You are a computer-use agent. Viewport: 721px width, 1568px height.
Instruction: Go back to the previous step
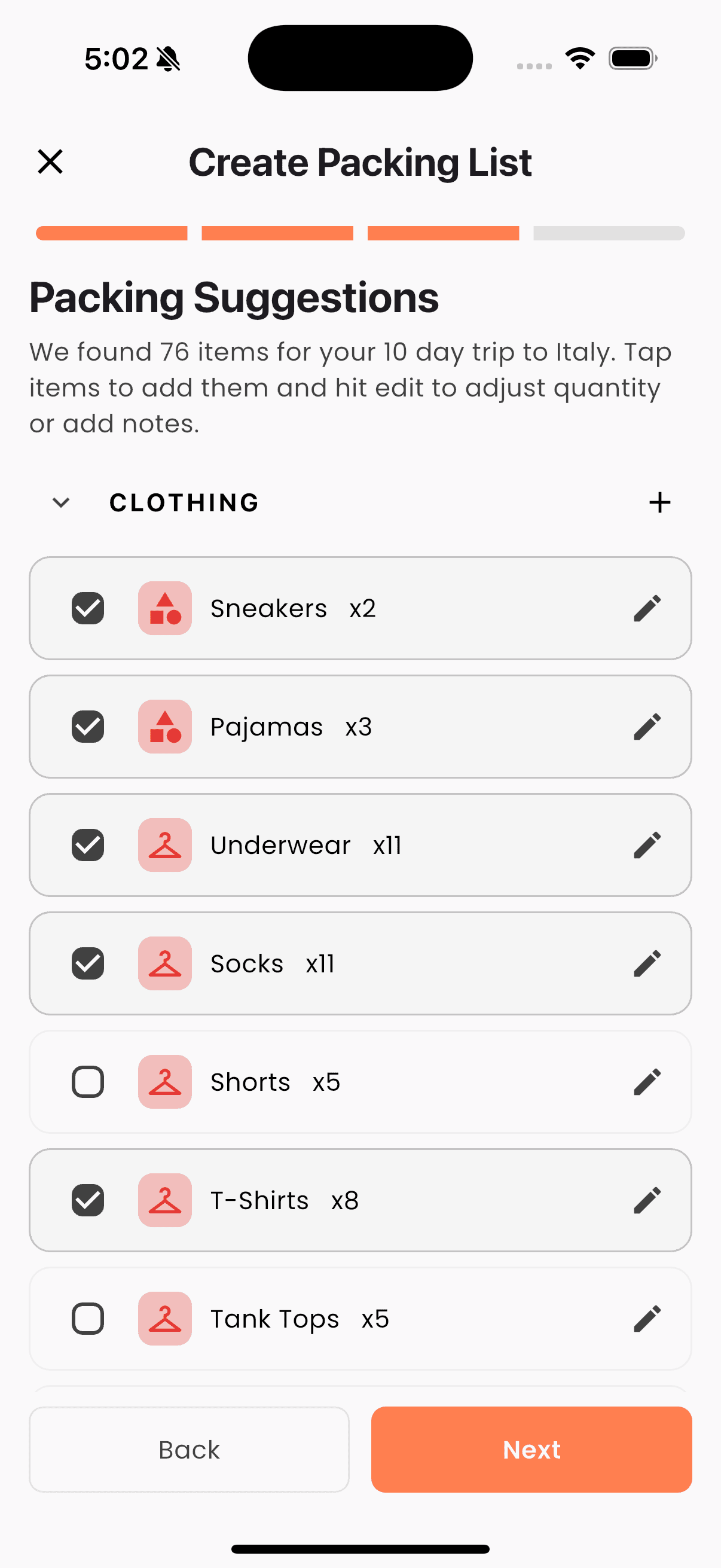[x=190, y=1450]
